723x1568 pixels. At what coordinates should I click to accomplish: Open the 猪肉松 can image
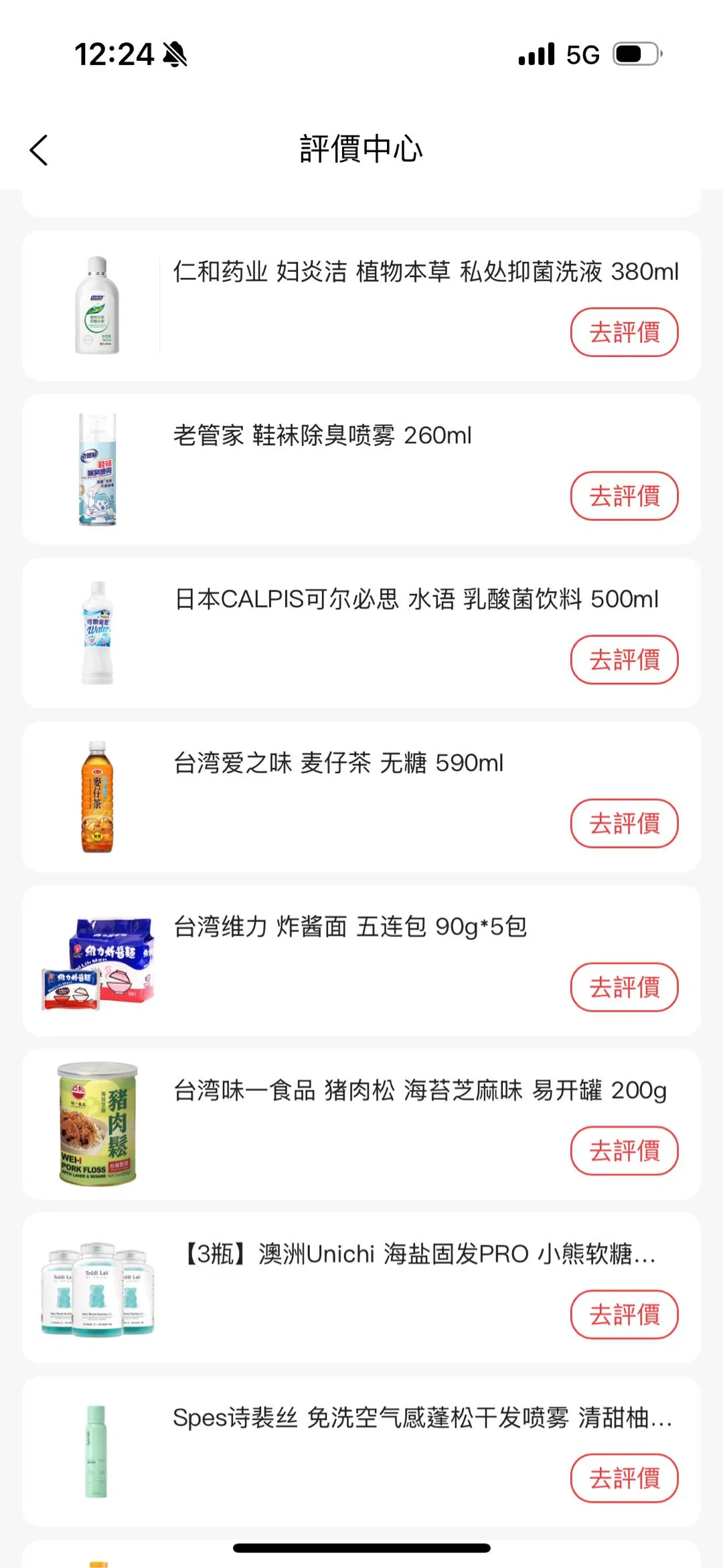point(97,1124)
